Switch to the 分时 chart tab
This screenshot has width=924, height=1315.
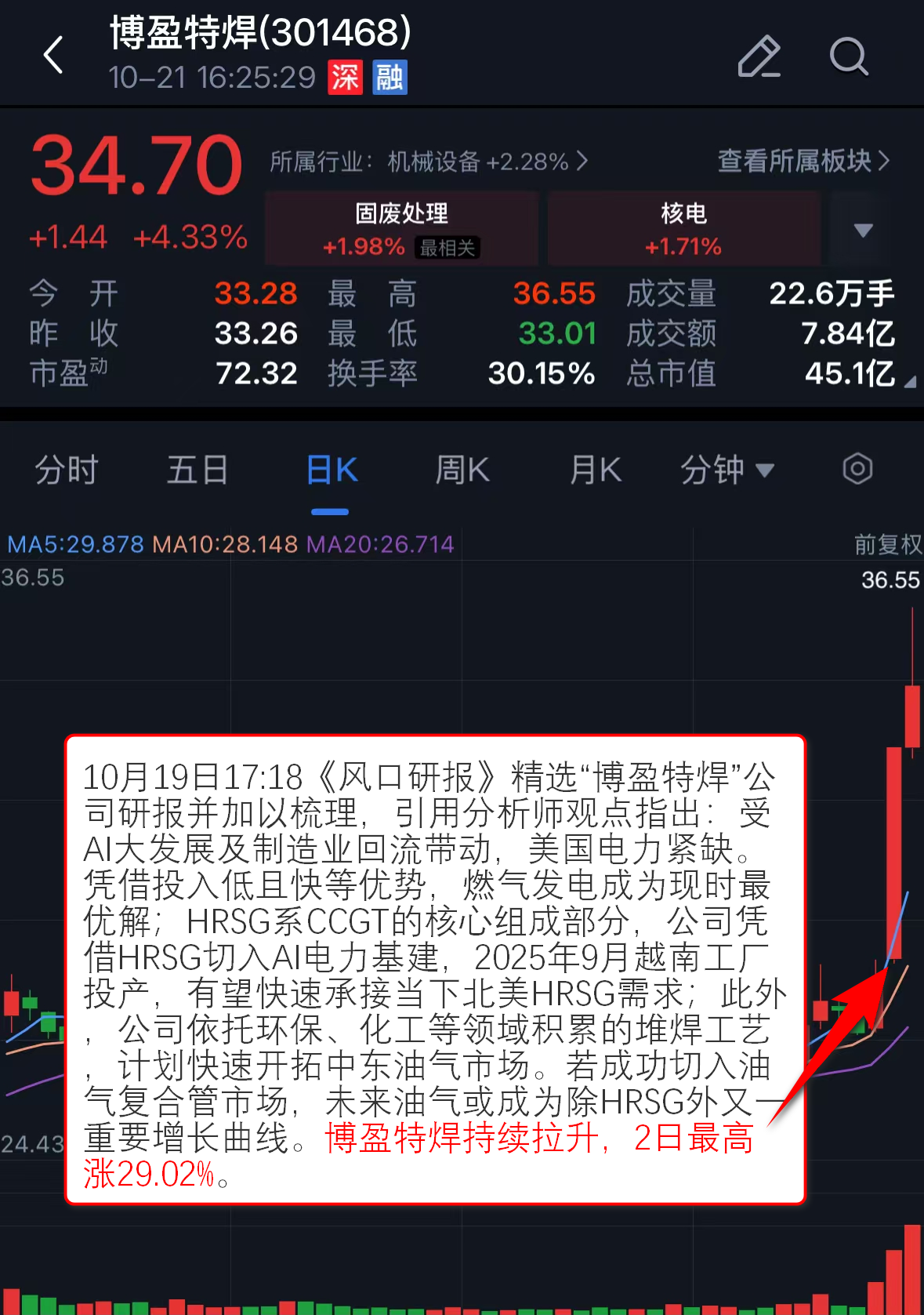tap(67, 470)
